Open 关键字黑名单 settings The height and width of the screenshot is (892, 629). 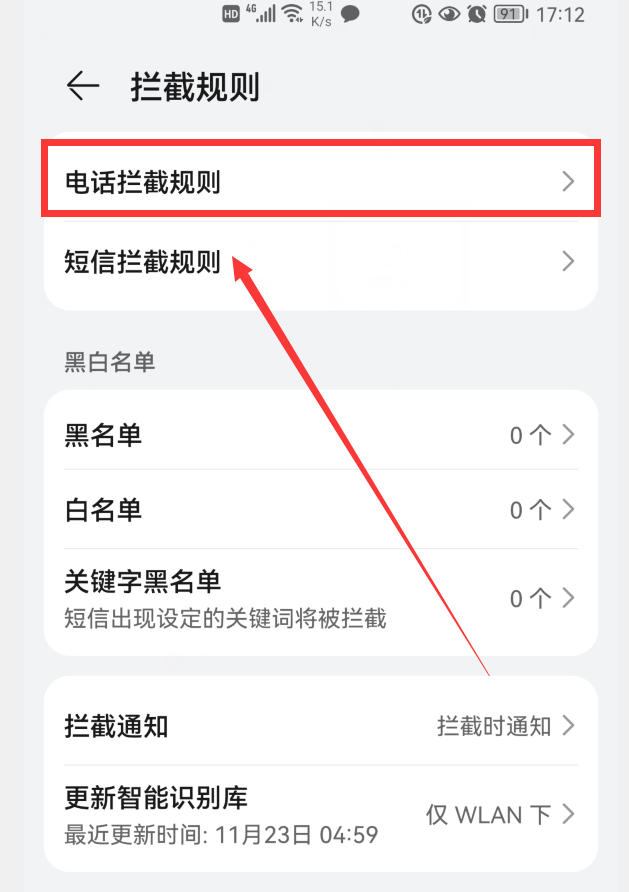click(320, 597)
